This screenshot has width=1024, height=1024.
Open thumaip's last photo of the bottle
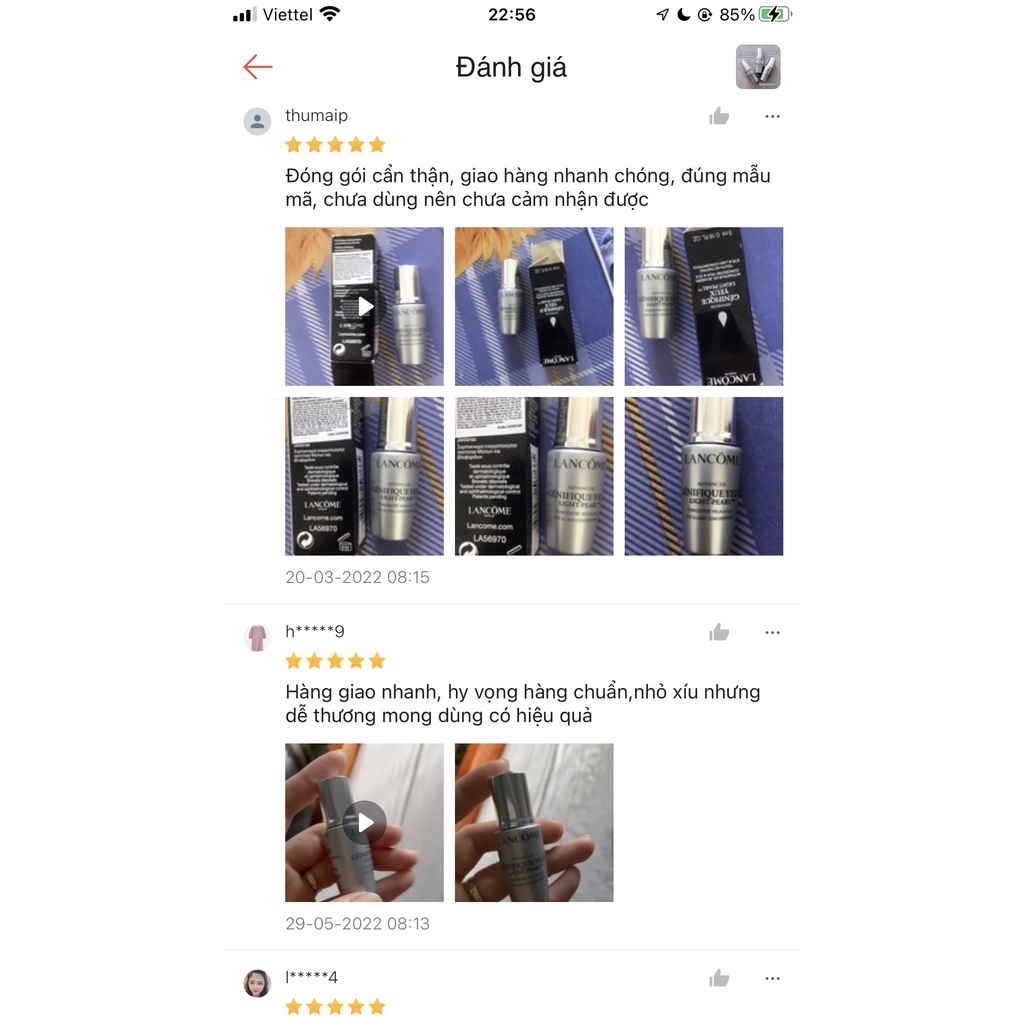(704, 476)
